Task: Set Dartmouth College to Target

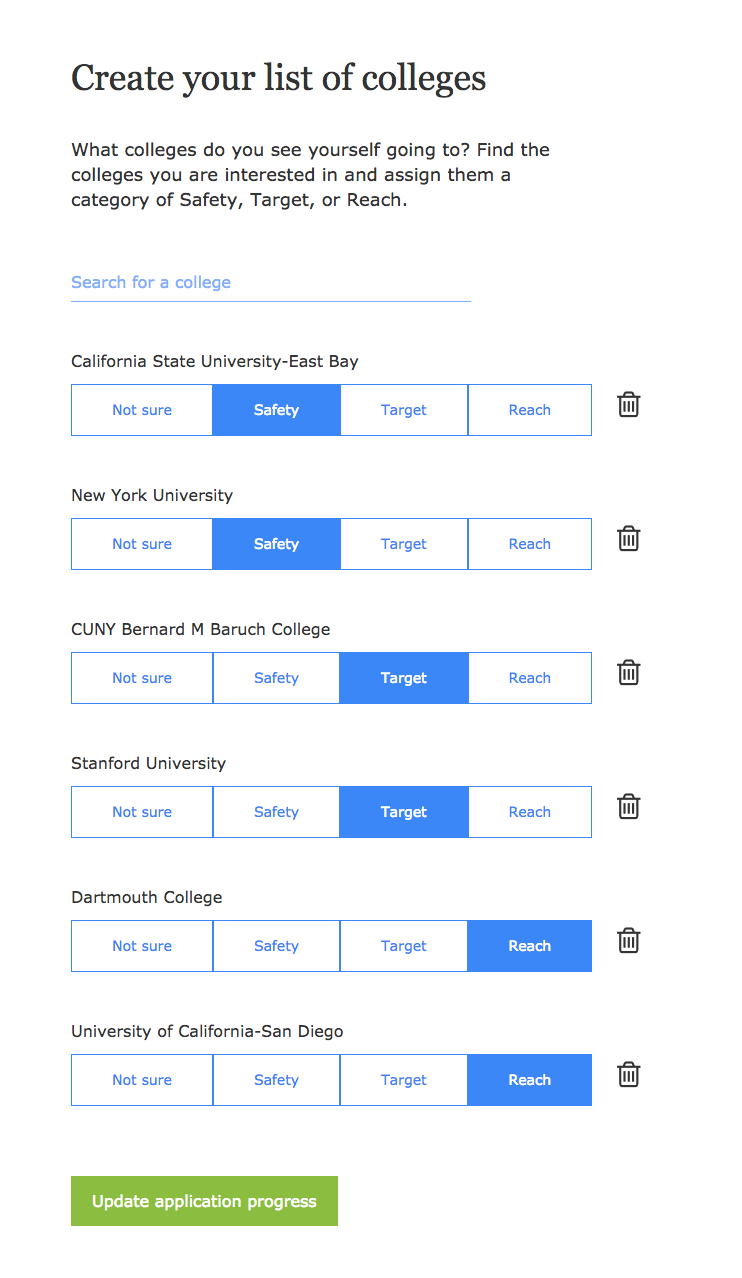Action: coord(404,946)
